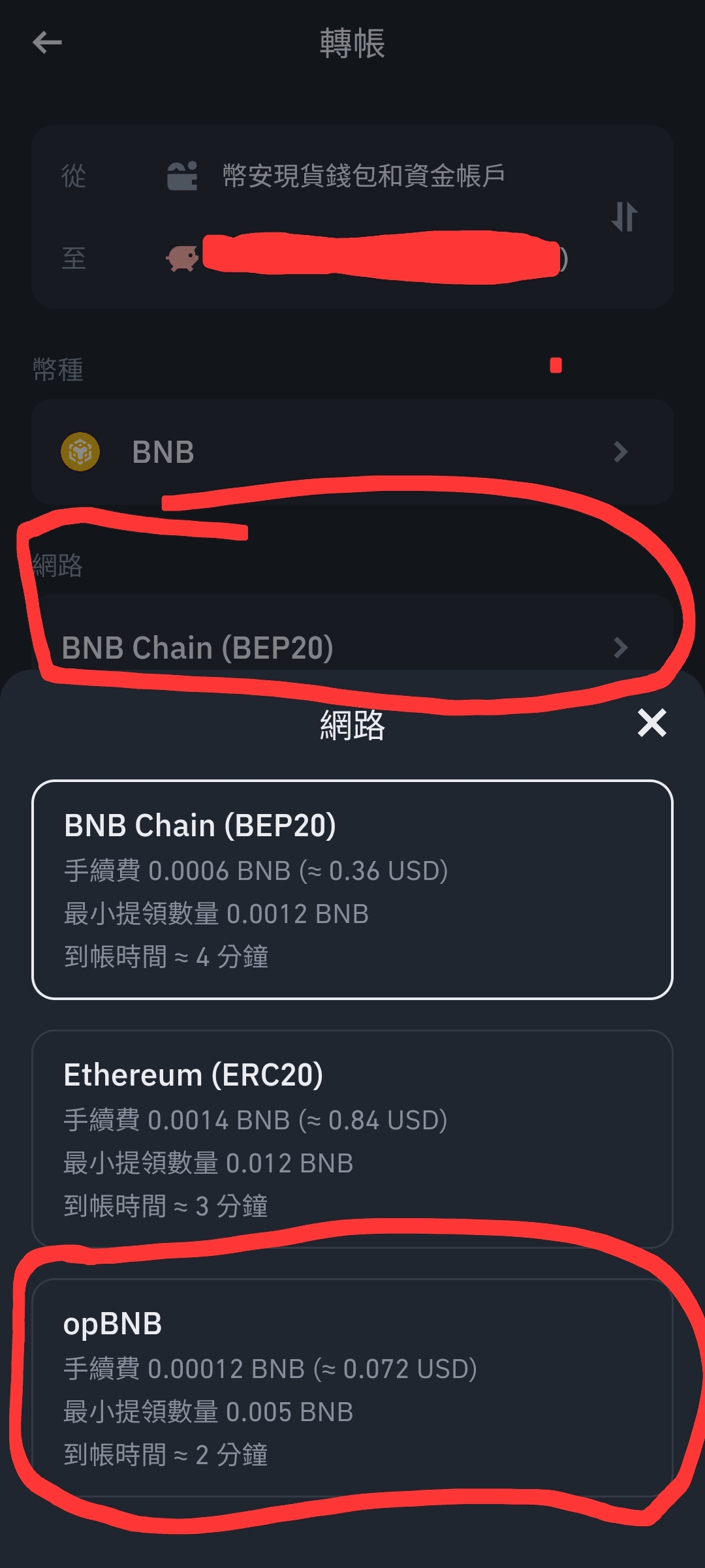Viewport: 705px width, 1568px height.
Task: Pick the opBNB network option
Action: click(x=352, y=1388)
